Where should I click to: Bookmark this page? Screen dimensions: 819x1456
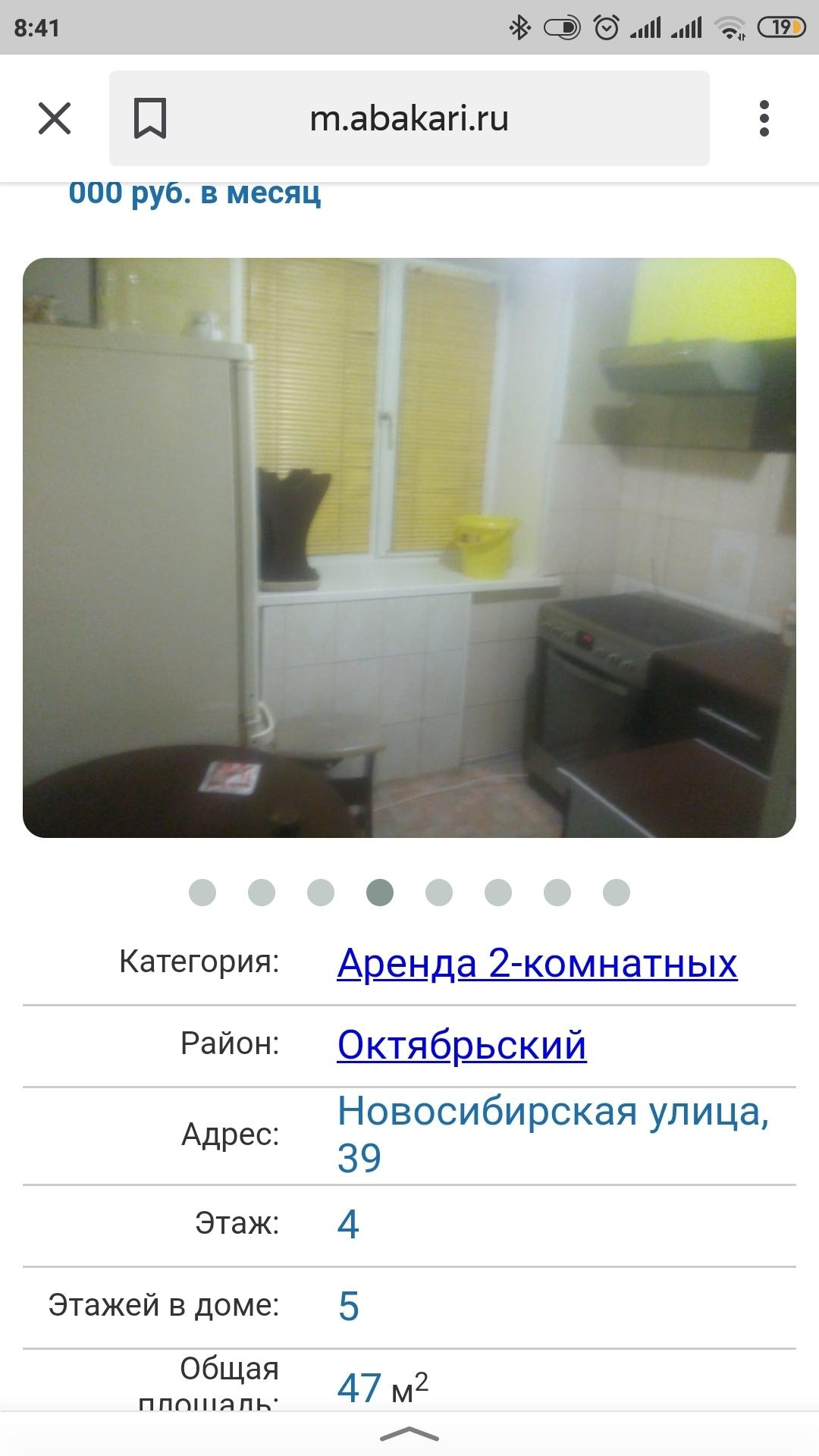tap(150, 118)
